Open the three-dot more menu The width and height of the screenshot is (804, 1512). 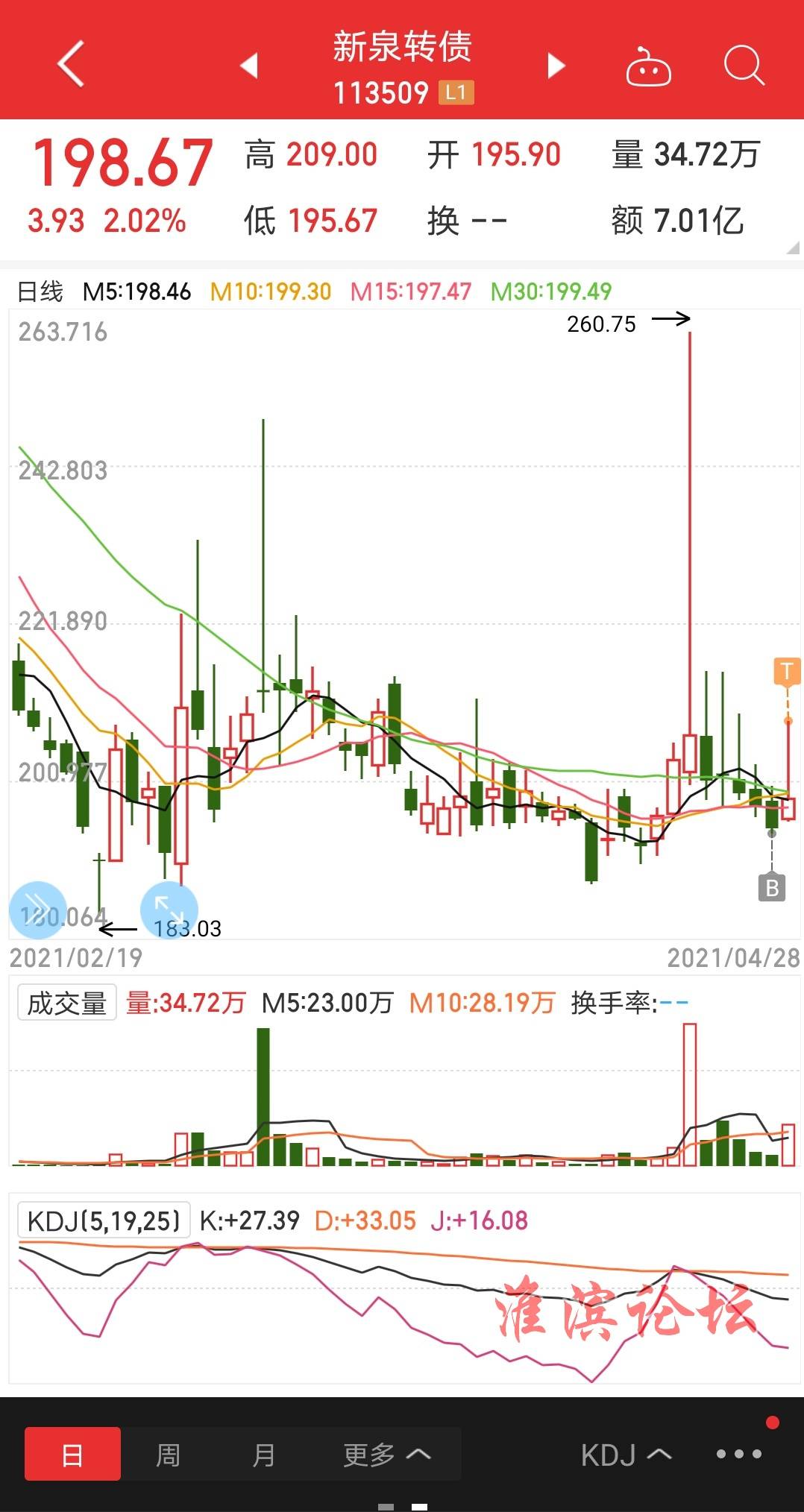coord(738,1454)
